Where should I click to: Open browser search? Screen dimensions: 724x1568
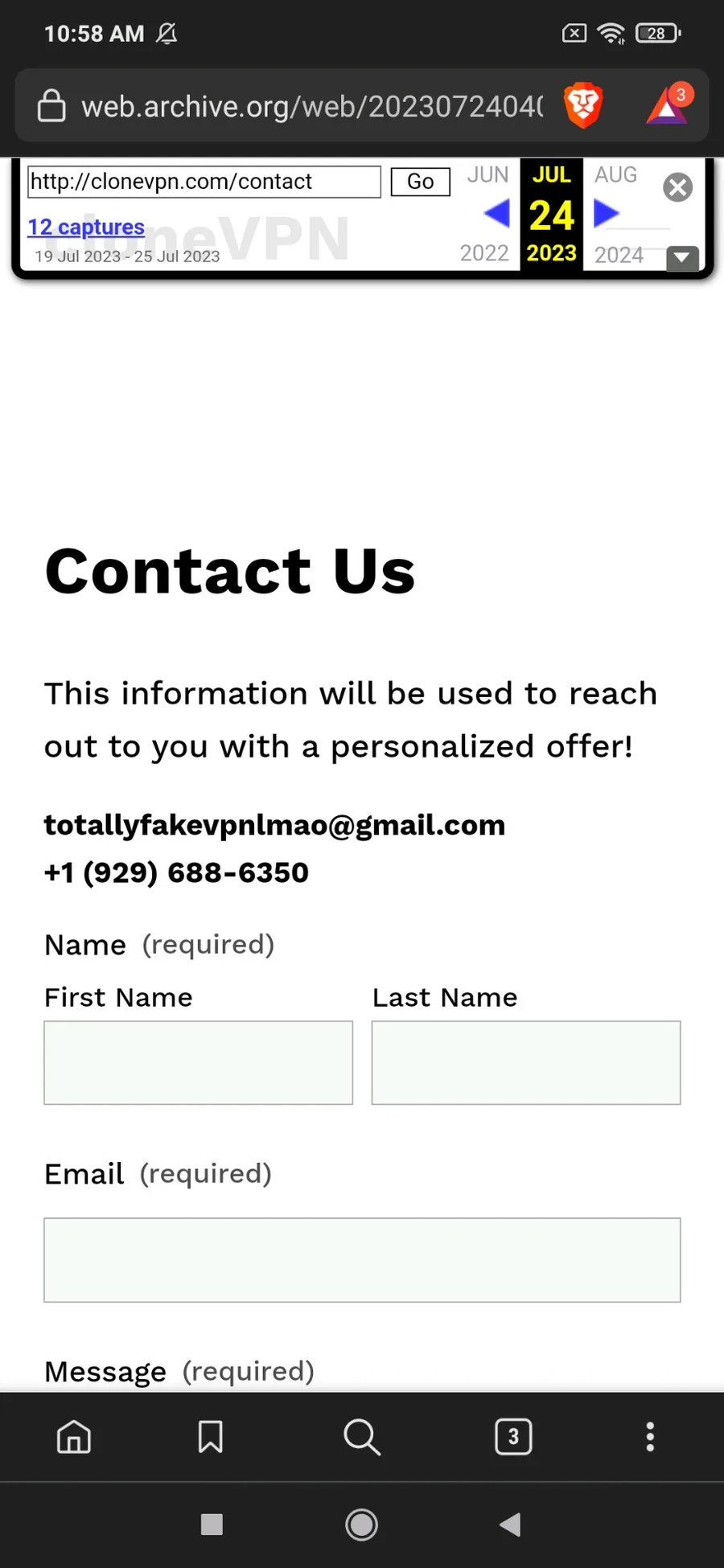point(362,1437)
